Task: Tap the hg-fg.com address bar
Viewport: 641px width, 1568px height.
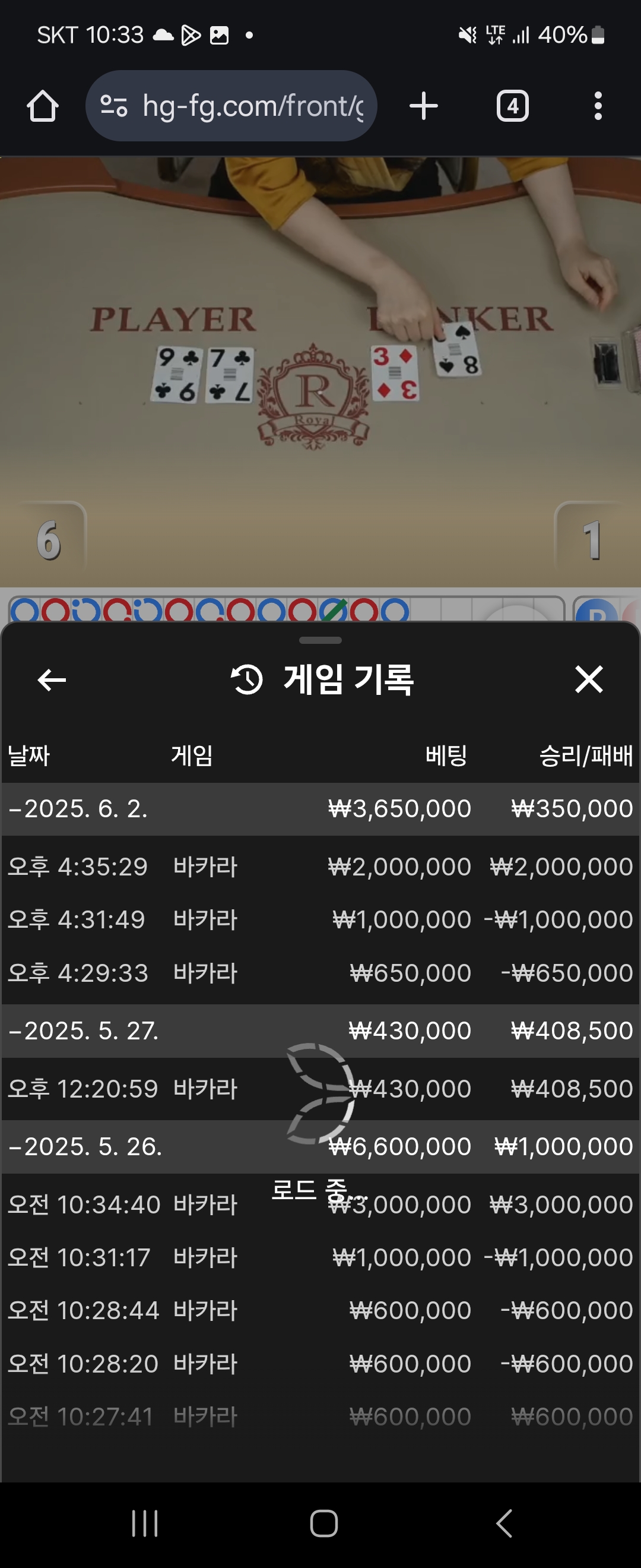Action: tap(231, 106)
